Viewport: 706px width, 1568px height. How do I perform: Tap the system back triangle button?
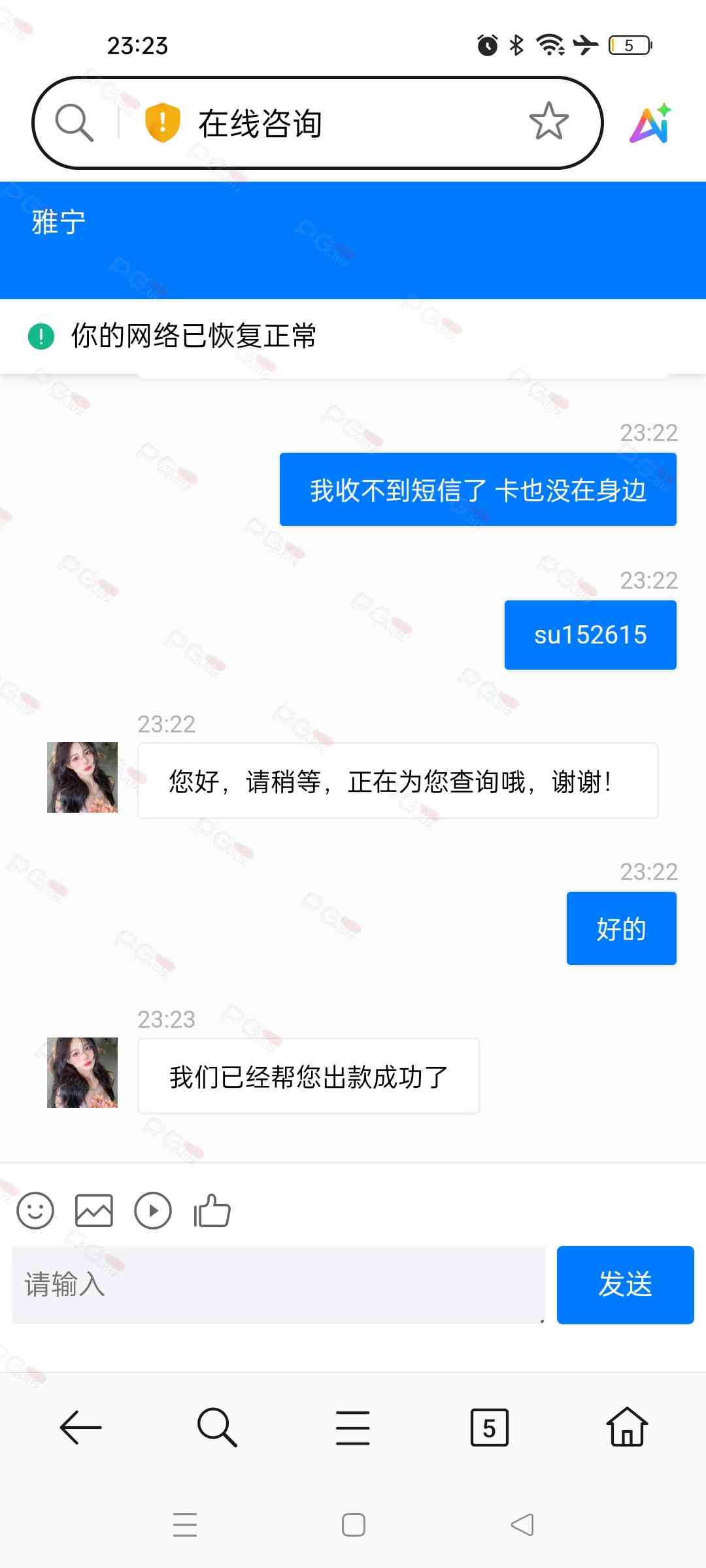[x=522, y=1525]
